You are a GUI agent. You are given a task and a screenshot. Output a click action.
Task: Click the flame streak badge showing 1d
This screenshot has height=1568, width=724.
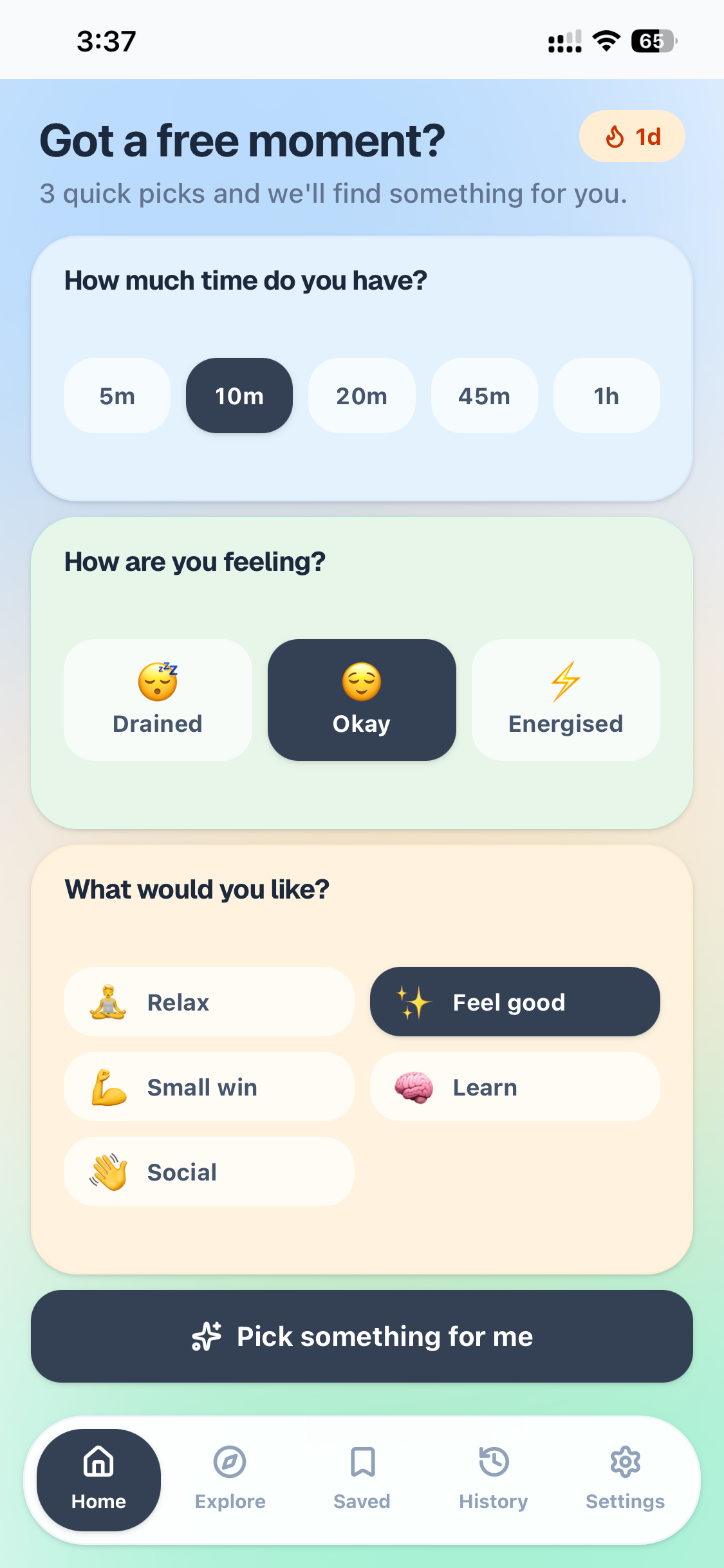point(632,136)
